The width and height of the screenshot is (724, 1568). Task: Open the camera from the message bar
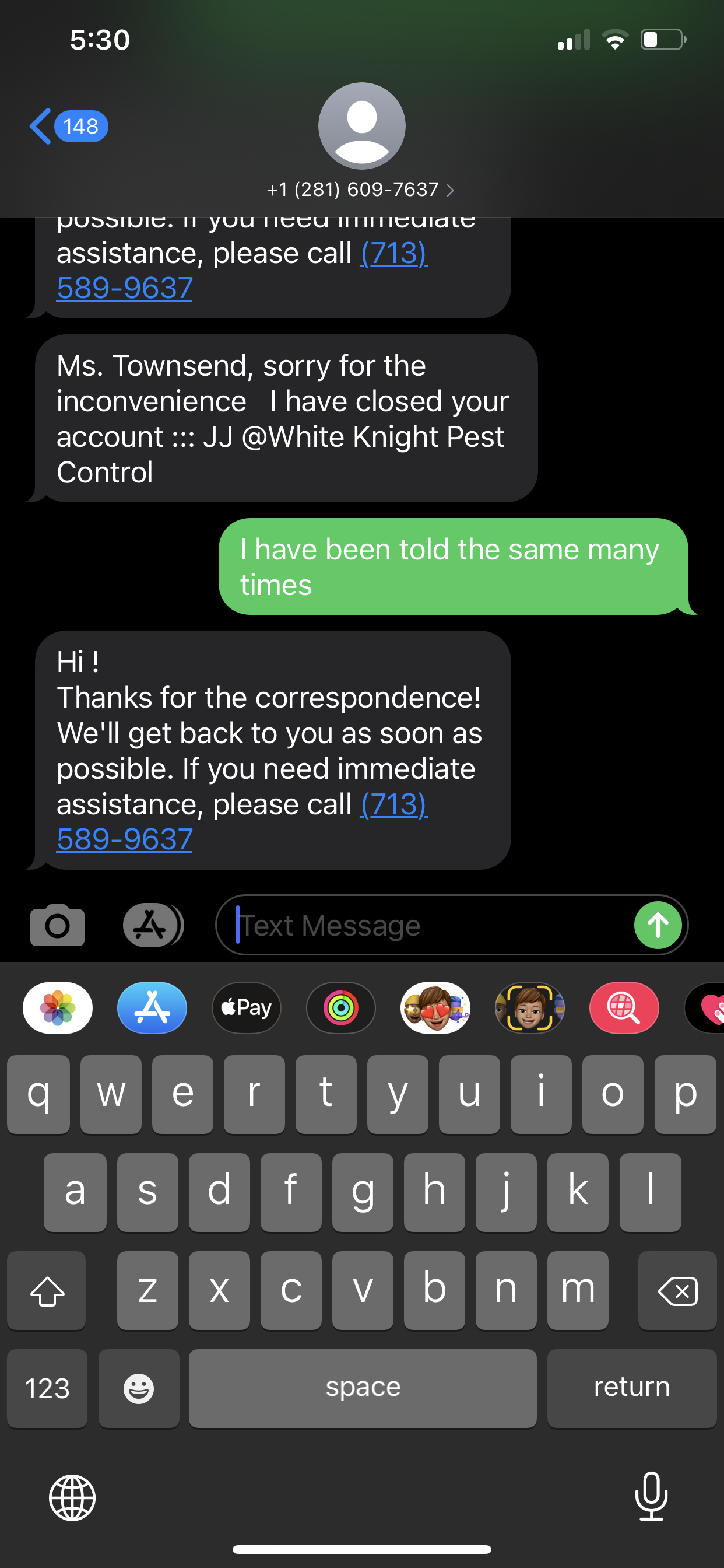(x=58, y=925)
